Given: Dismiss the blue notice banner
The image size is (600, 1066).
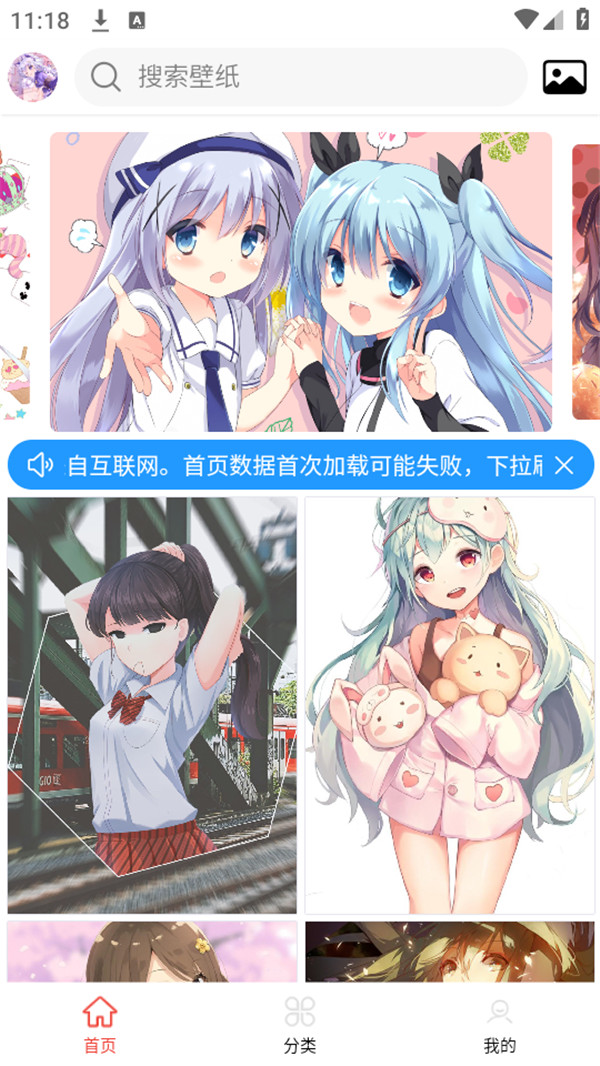Looking at the screenshot, I should tap(564, 465).
